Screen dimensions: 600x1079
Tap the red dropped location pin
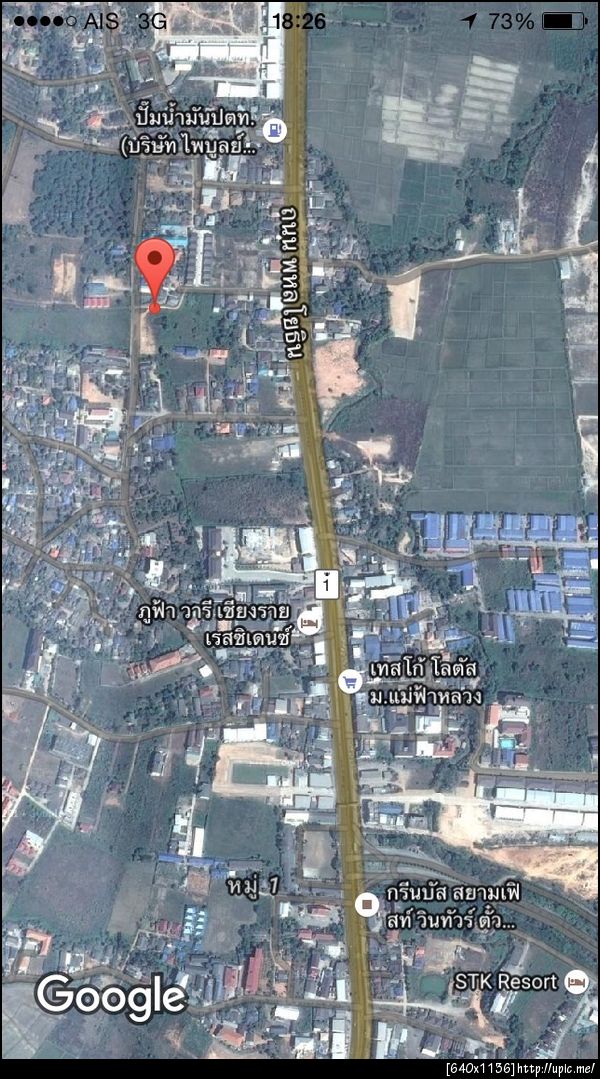155,264
